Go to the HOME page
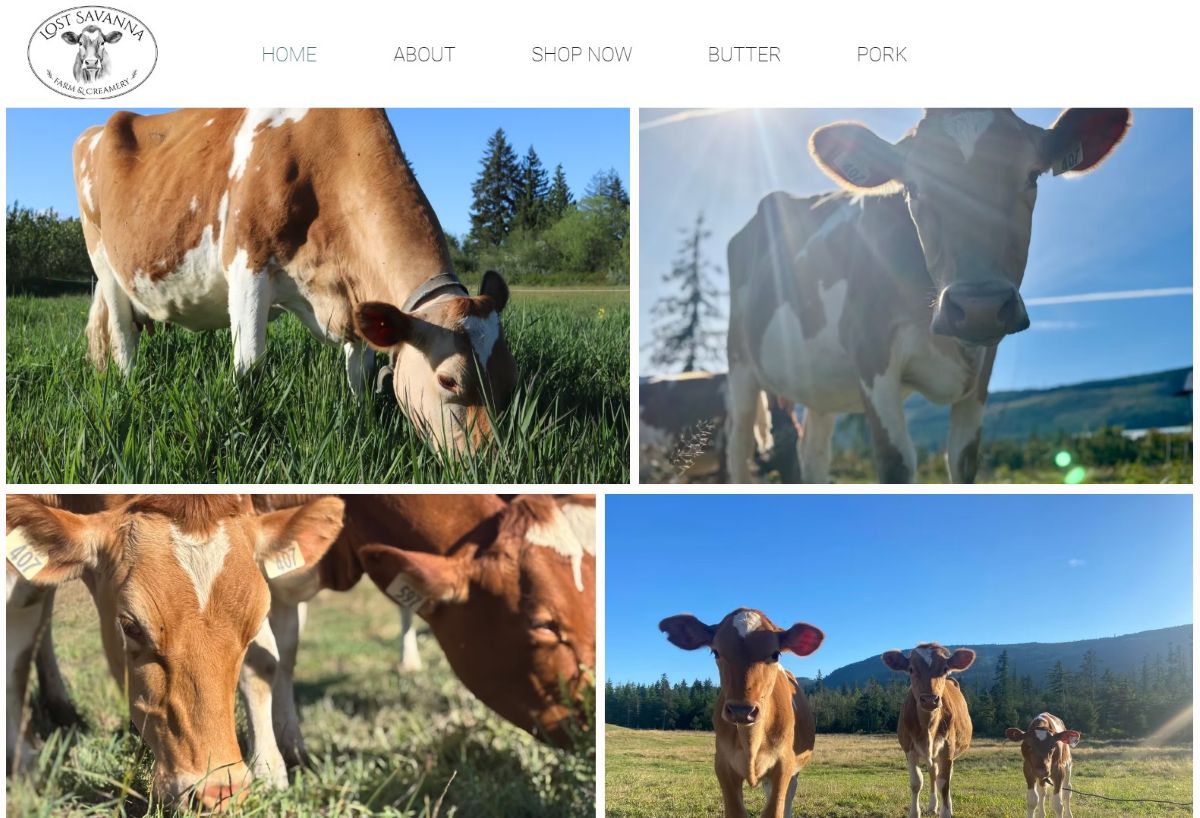 pos(289,55)
